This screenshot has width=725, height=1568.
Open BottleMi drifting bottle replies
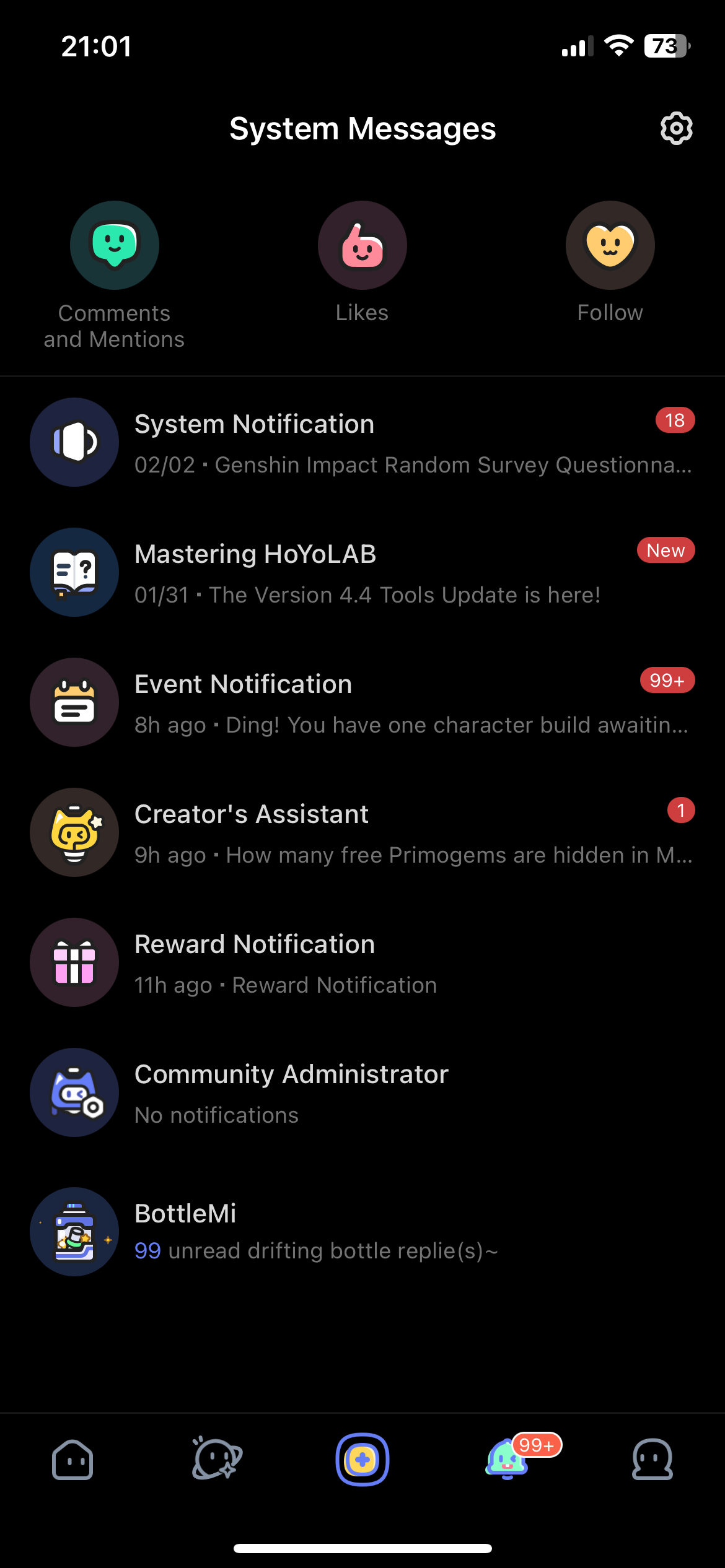362,1231
